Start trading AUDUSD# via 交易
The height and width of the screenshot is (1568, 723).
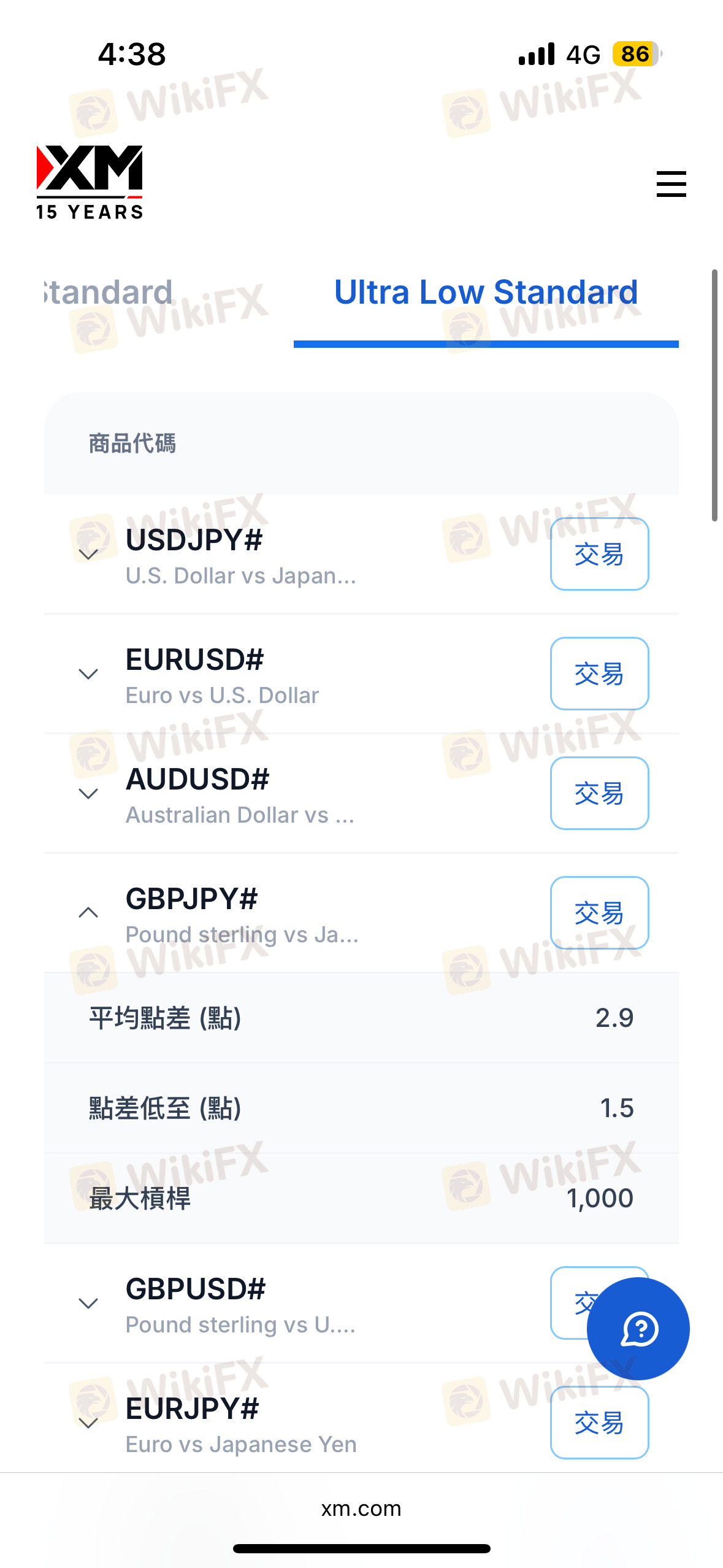coord(599,793)
